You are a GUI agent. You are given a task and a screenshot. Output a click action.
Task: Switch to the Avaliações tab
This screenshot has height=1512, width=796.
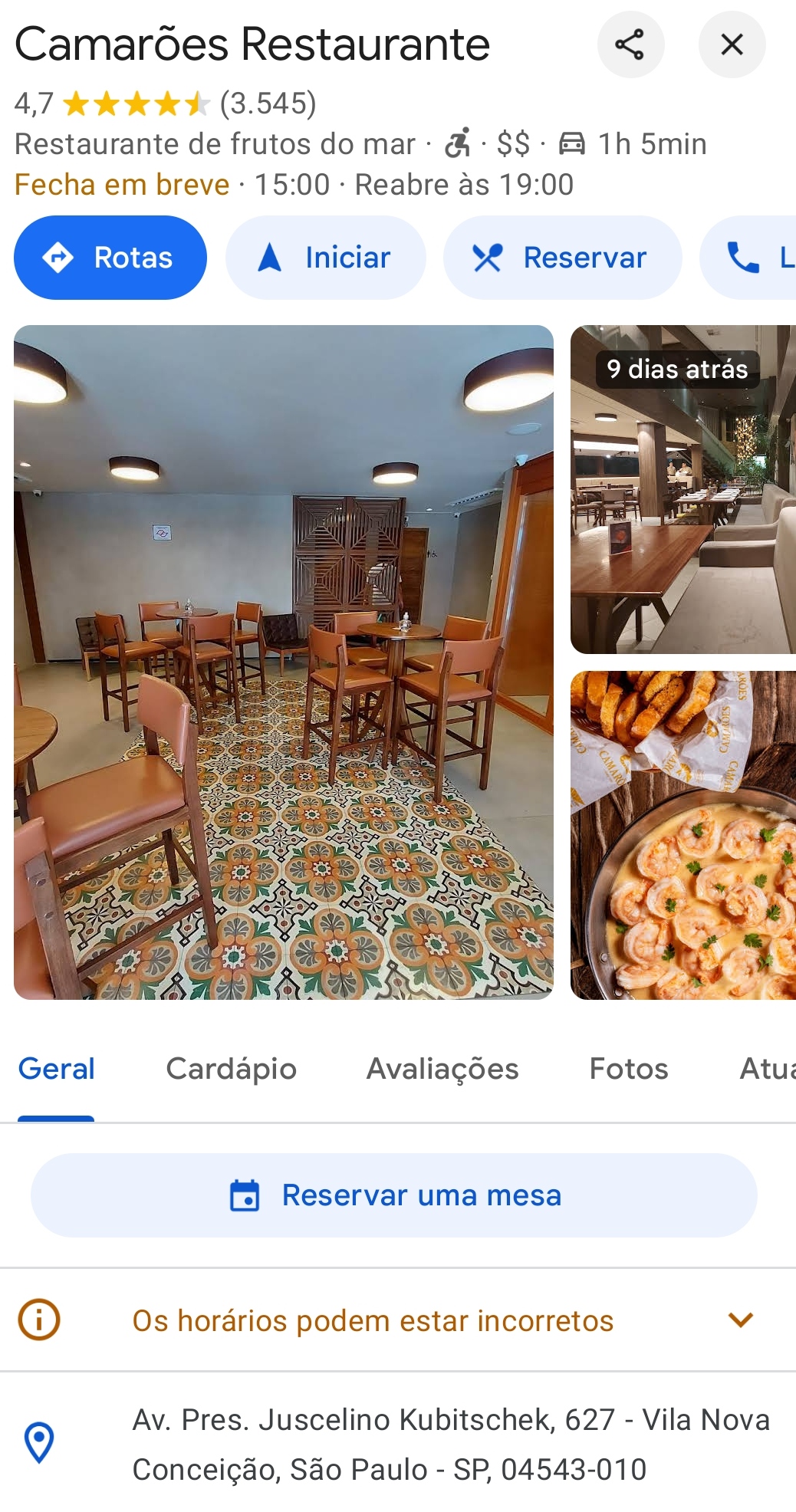pyautogui.click(x=442, y=1069)
